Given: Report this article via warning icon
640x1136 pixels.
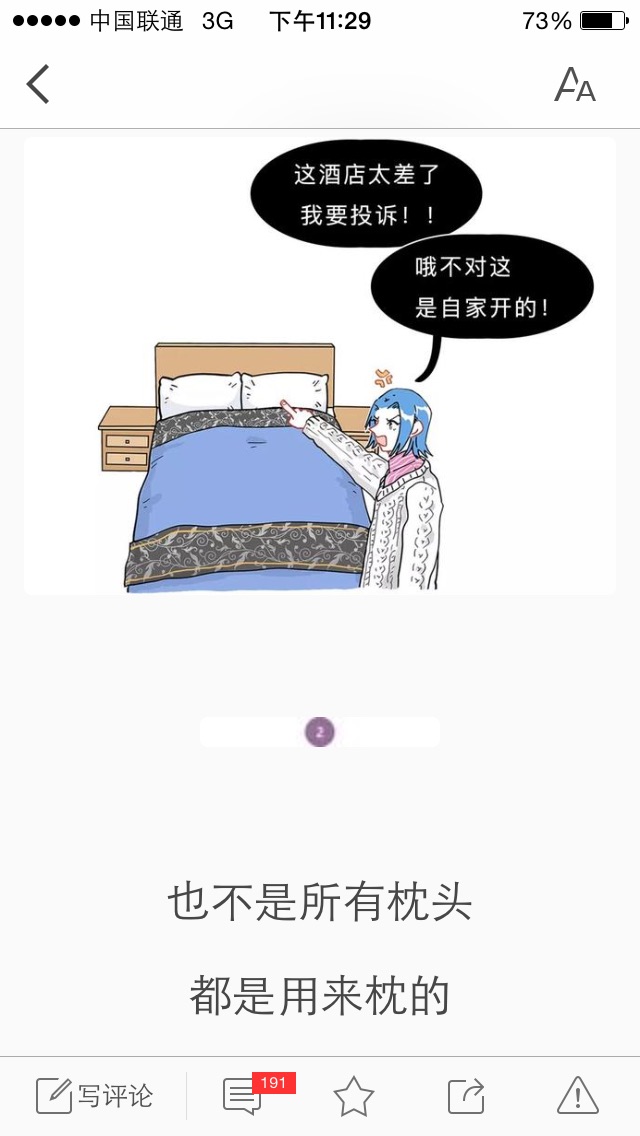Looking at the screenshot, I should click(577, 1096).
